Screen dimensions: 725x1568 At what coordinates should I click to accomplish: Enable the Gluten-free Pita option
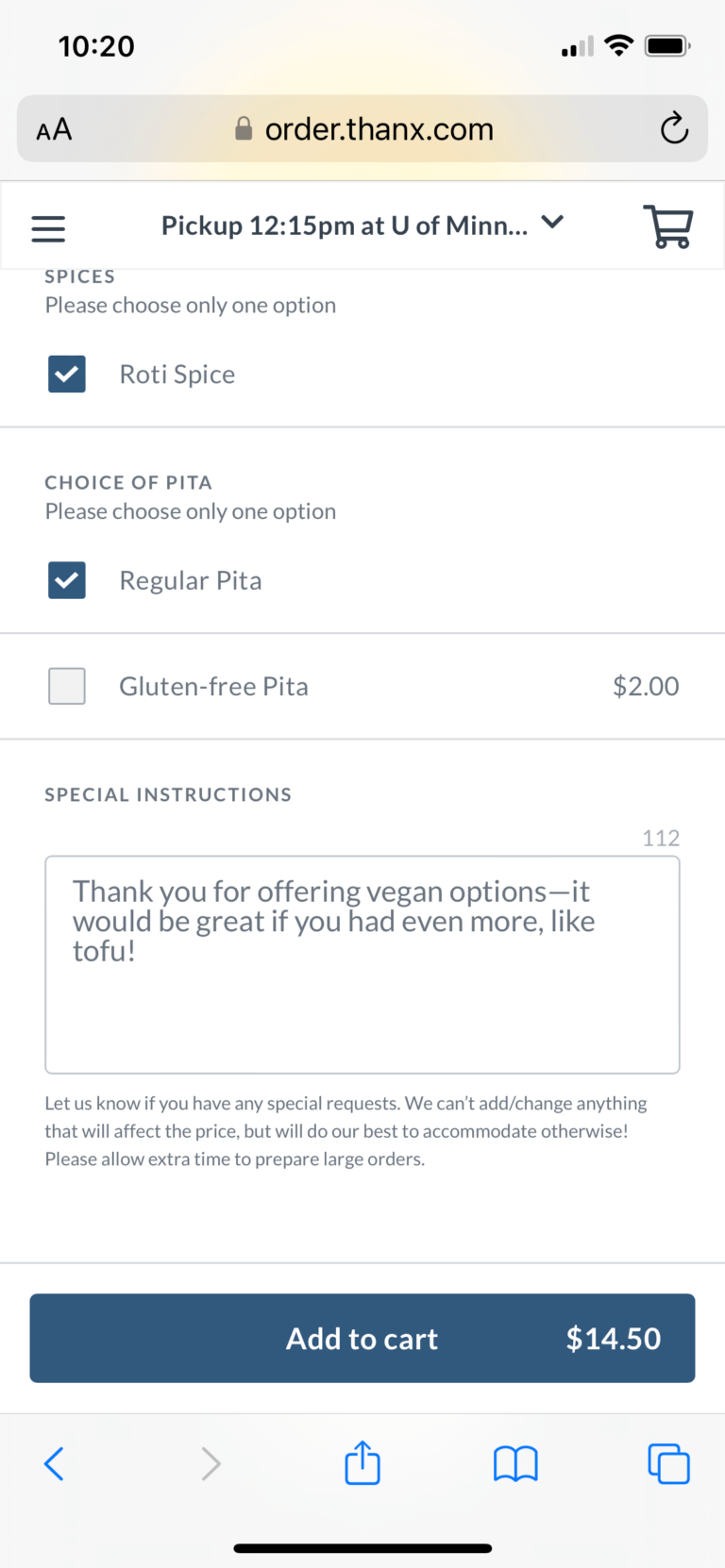[66, 686]
